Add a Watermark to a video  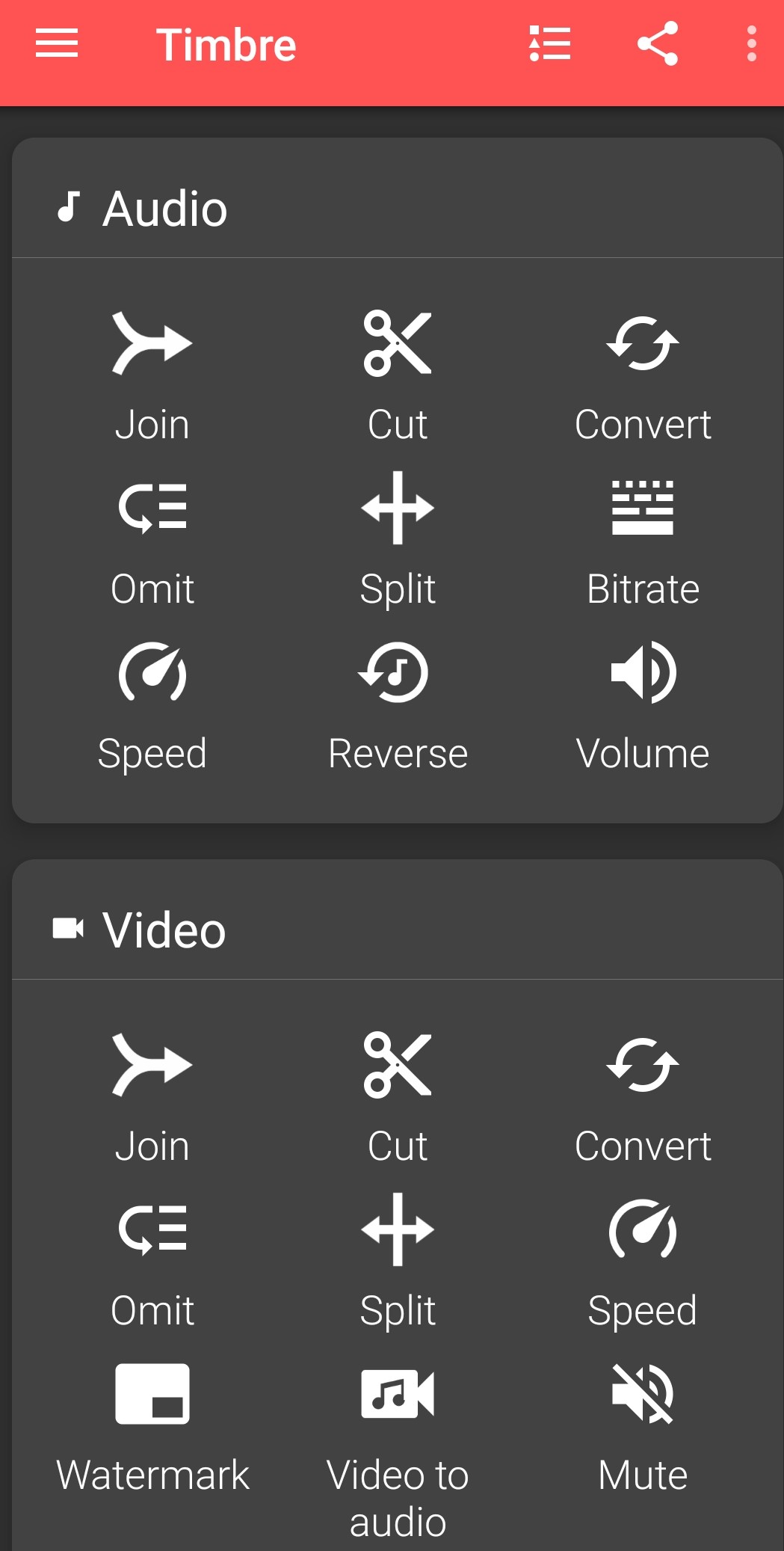click(x=152, y=1425)
